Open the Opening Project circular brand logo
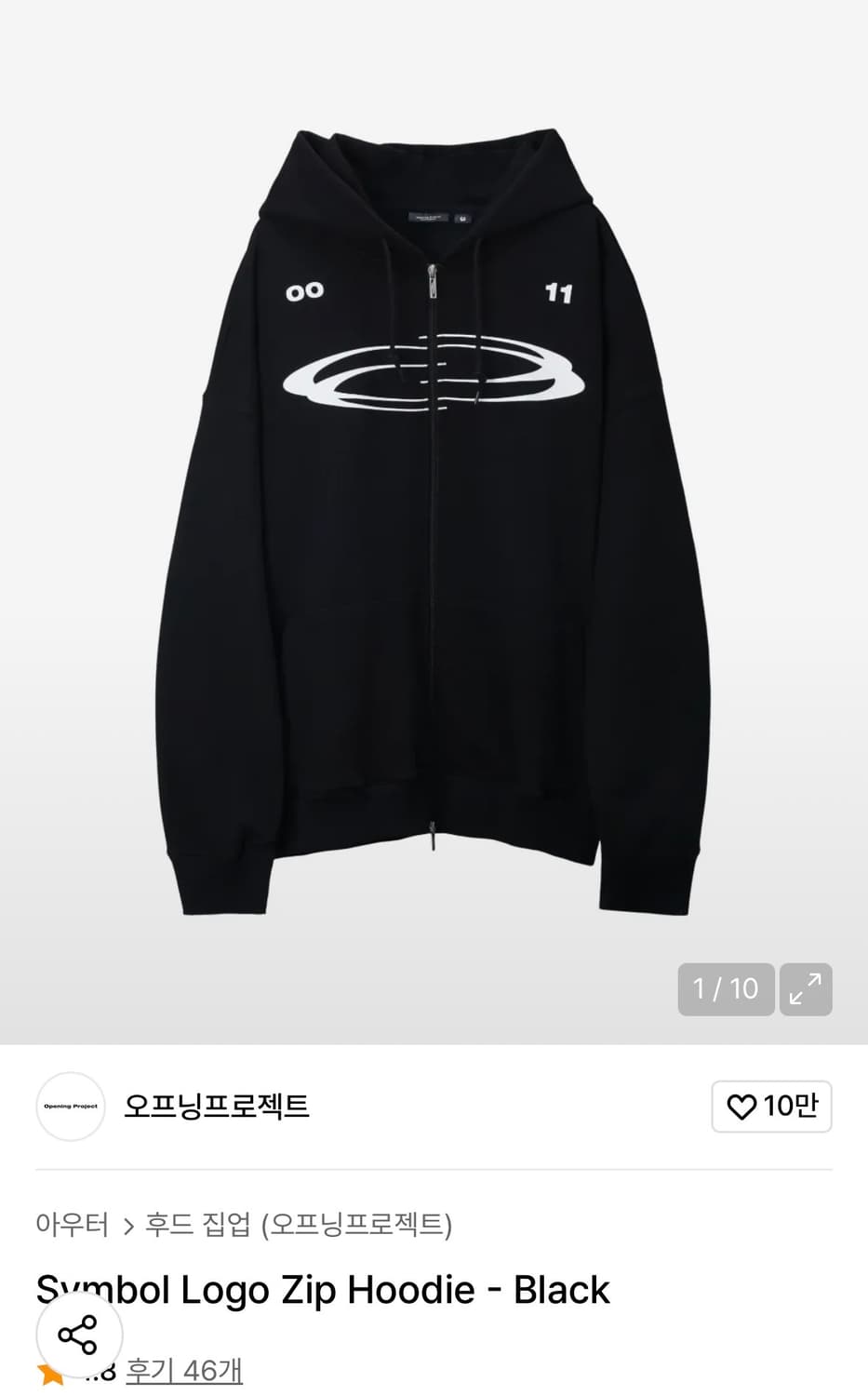This screenshot has width=868, height=1396. point(69,1107)
